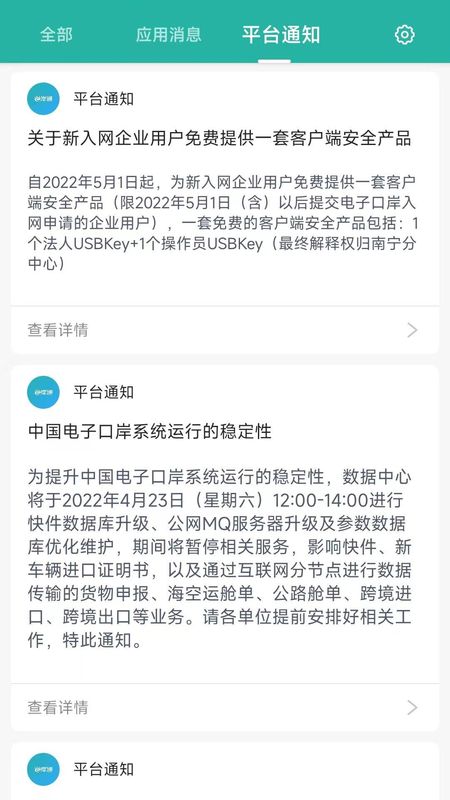Select the 平台通知 tab
The height and width of the screenshot is (800, 450).
[281, 35]
